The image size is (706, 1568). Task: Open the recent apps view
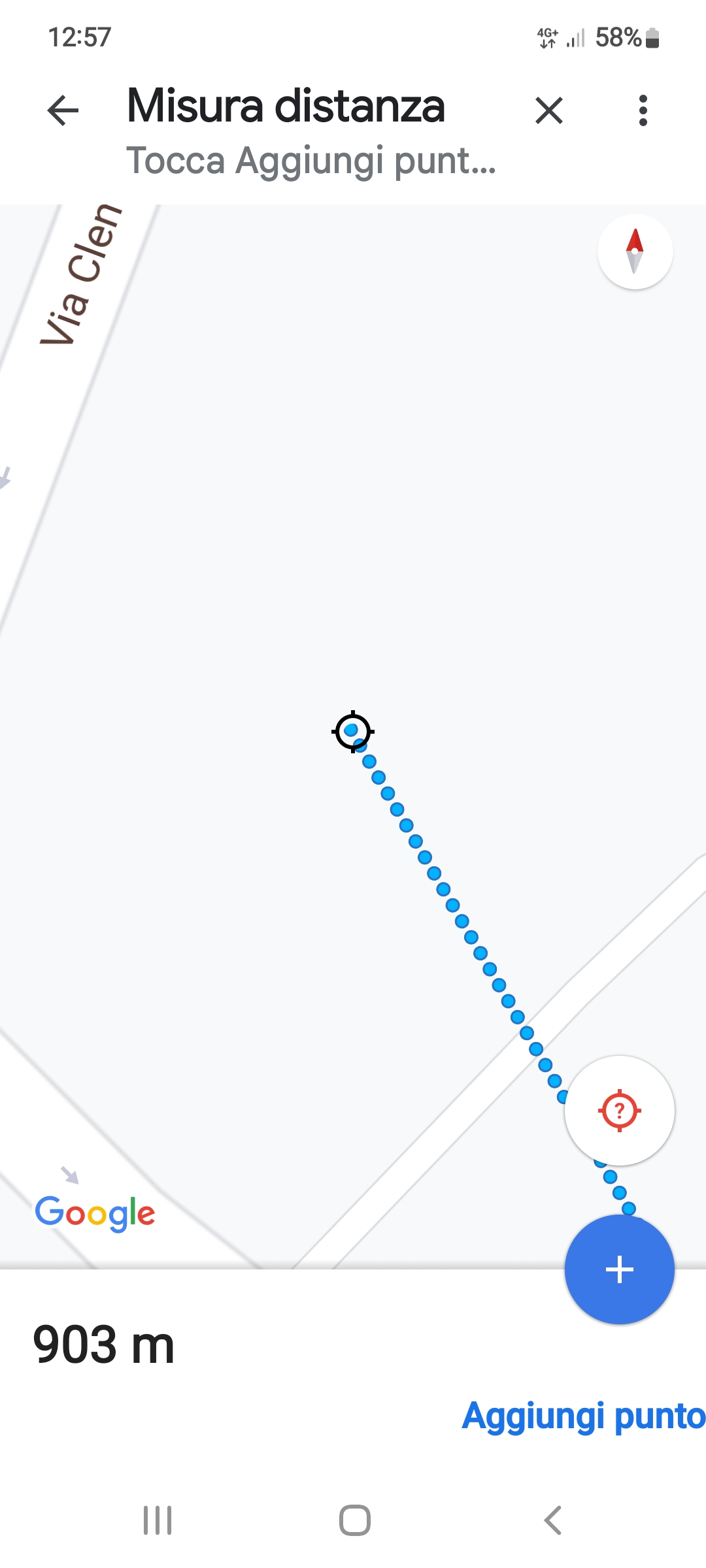pyautogui.click(x=158, y=1520)
